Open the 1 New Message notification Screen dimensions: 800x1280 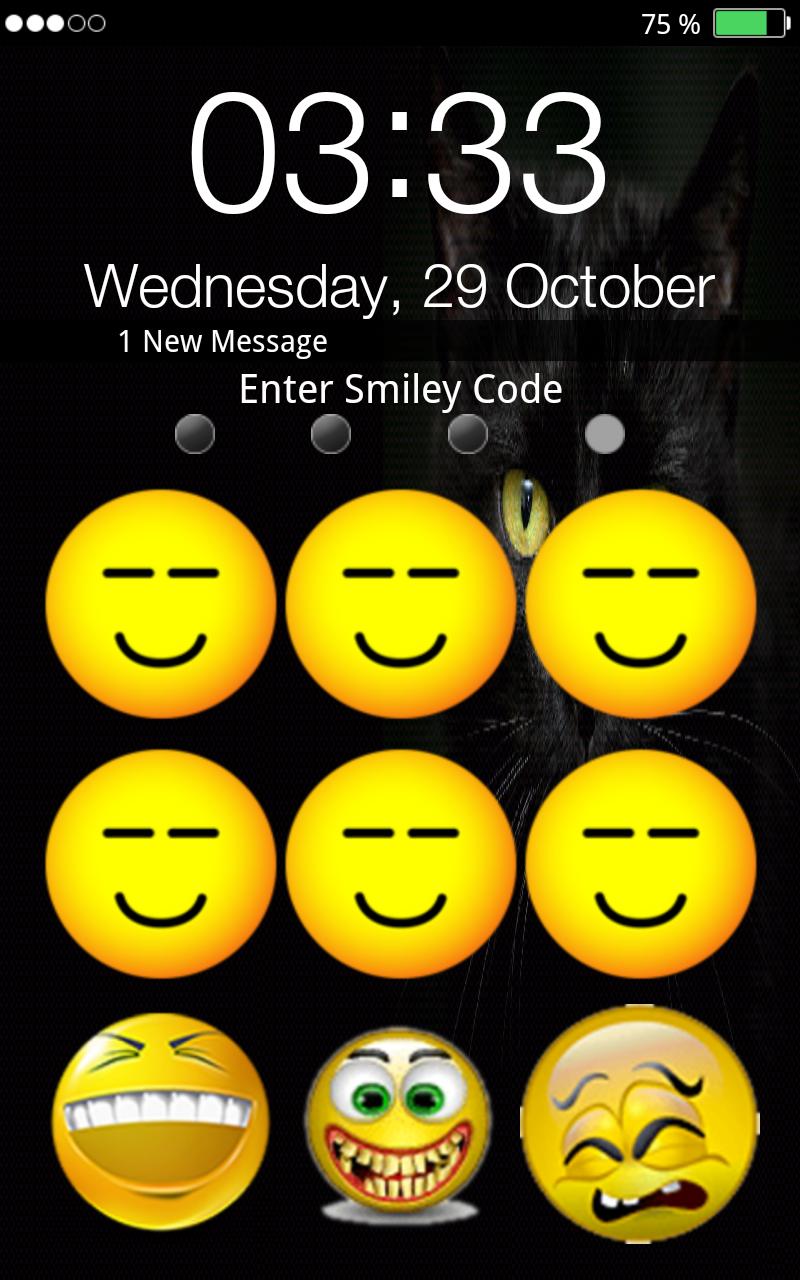pos(220,342)
